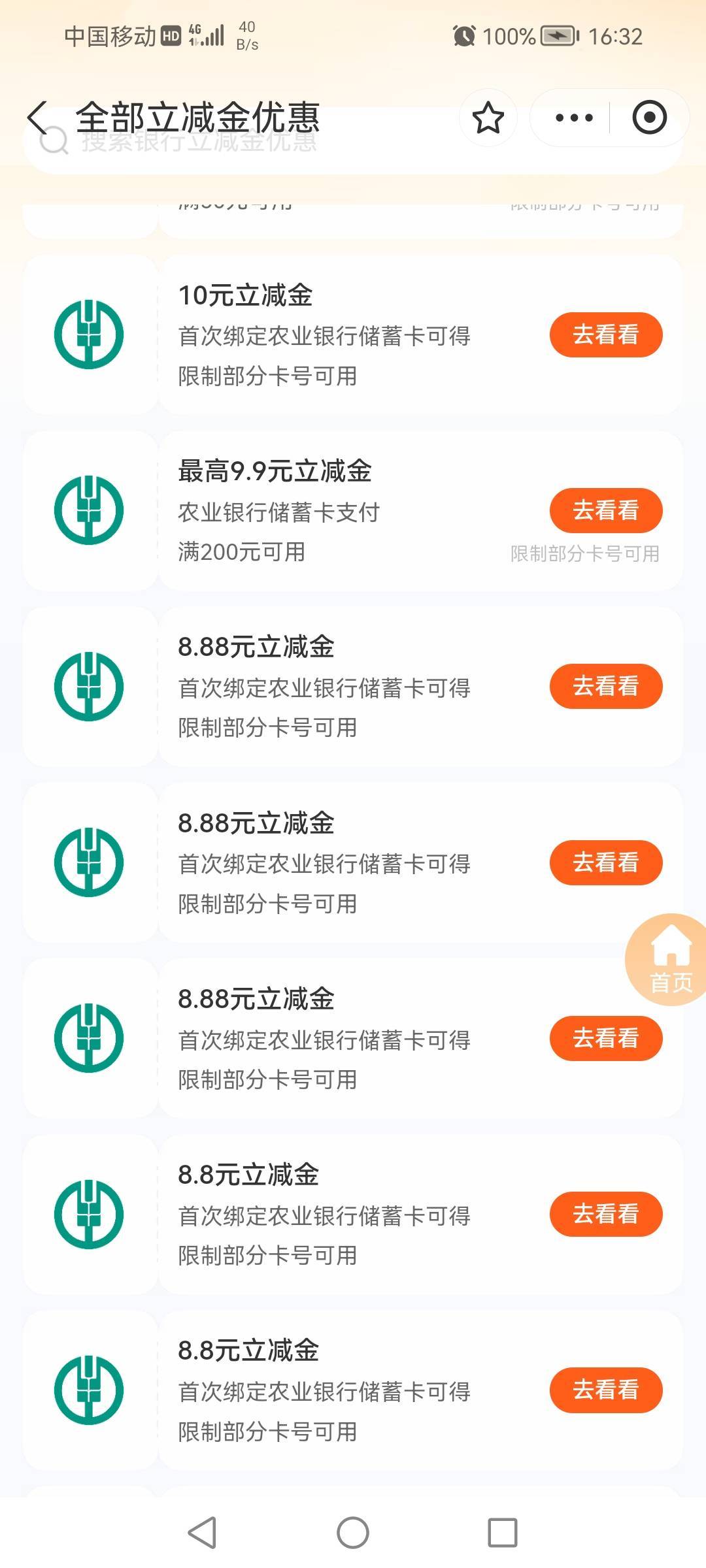Open the 10元立减金 offer card
Viewport: 706px width, 1568px height.
353,335
